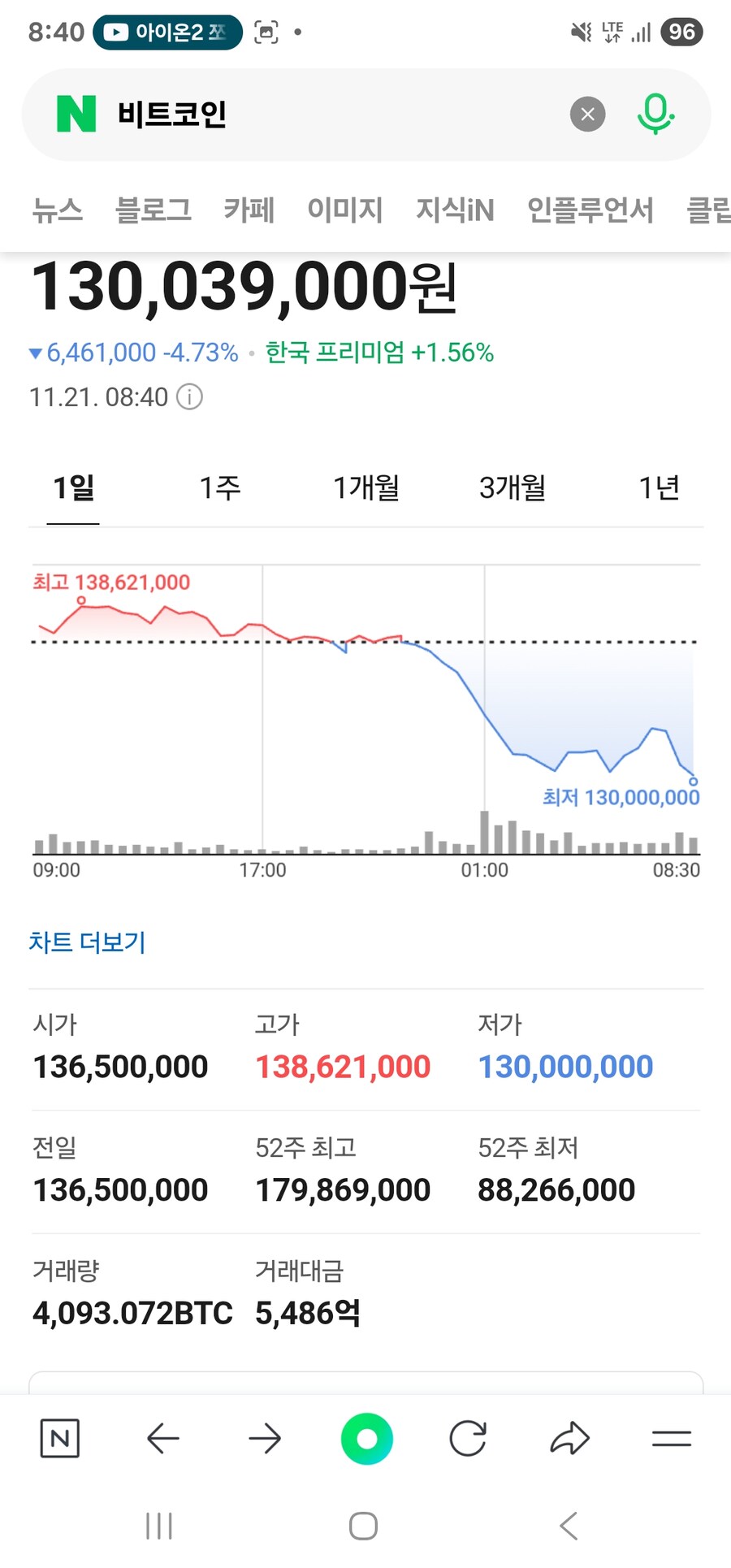Open the info tooltip next to the timestamp
This screenshot has height=1568, width=731.
tap(188, 397)
